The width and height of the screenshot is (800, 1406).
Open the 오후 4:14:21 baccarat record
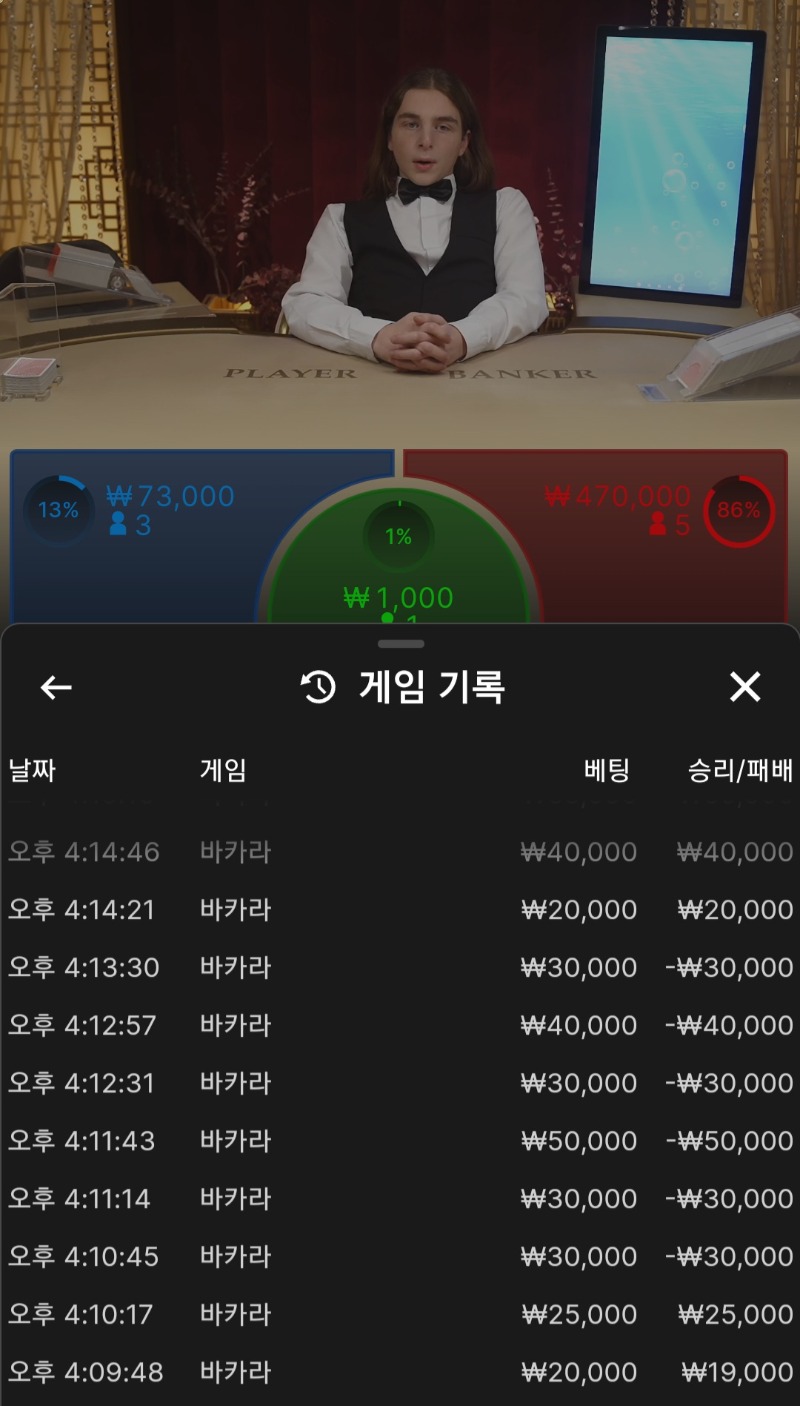pyautogui.click(x=400, y=910)
